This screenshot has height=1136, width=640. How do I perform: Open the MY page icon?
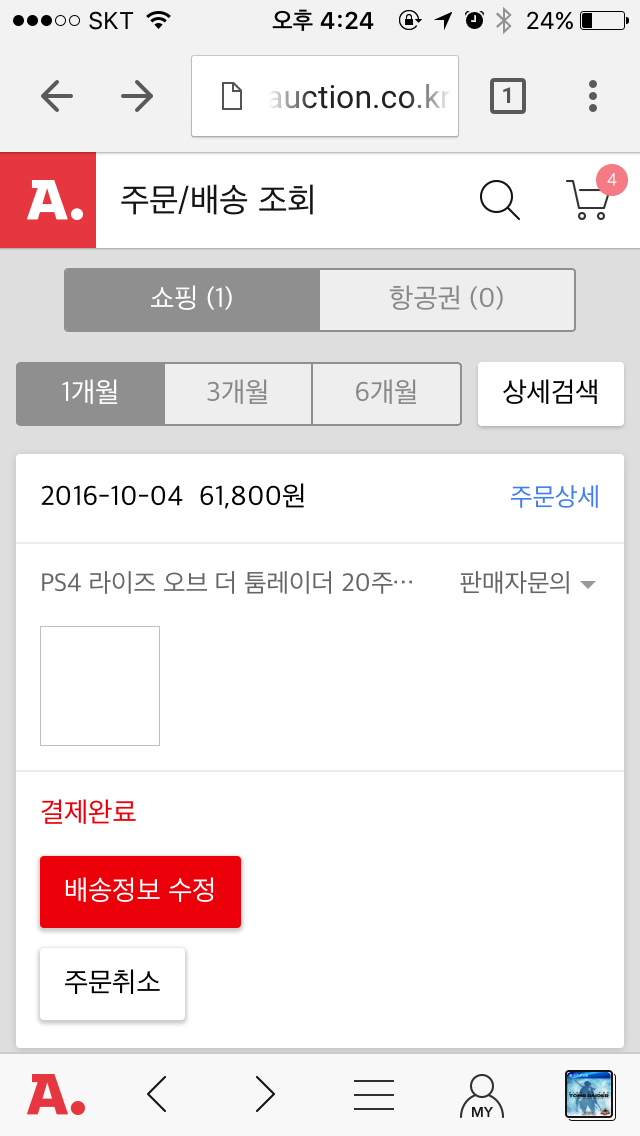click(x=482, y=1095)
